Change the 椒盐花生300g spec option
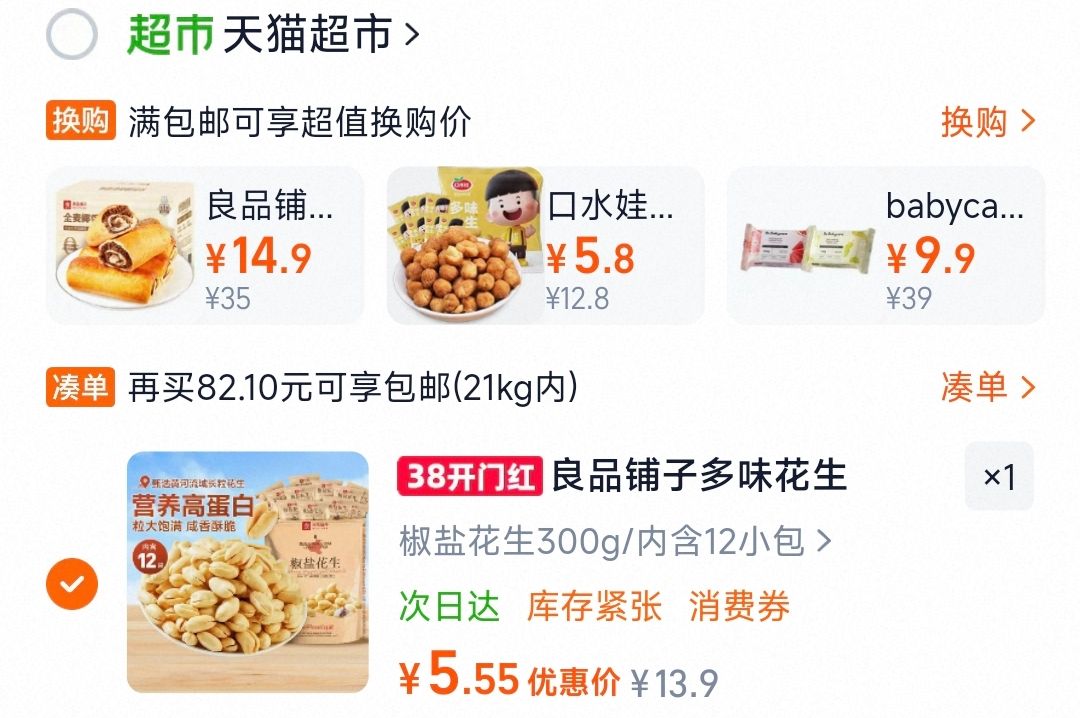Image resolution: width=1080 pixels, height=718 pixels. tap(615, 541)
